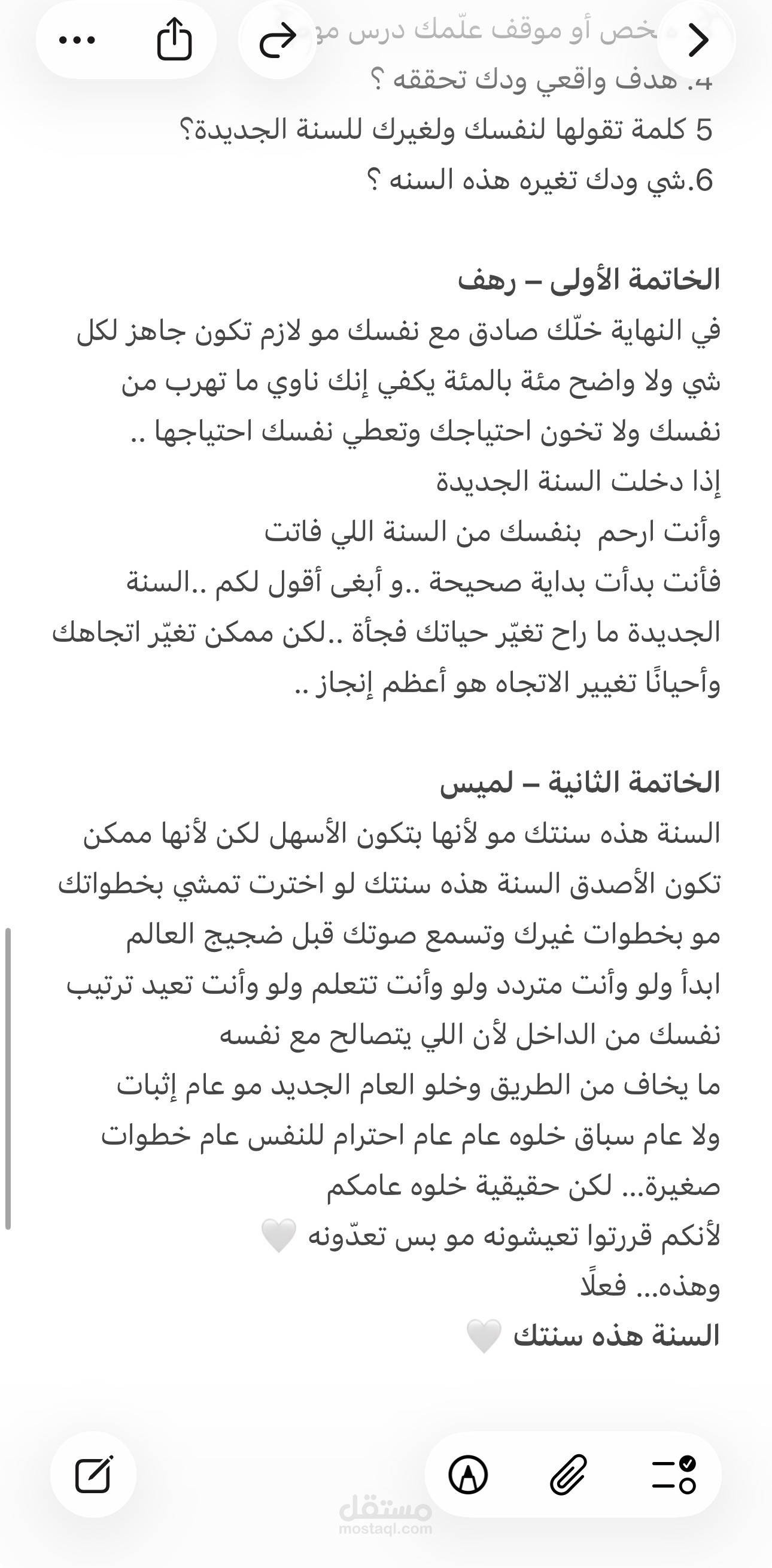This screenshot has height=1568, width=772.
Task: Tap the redo arrow button
Action: pos(278,40)
